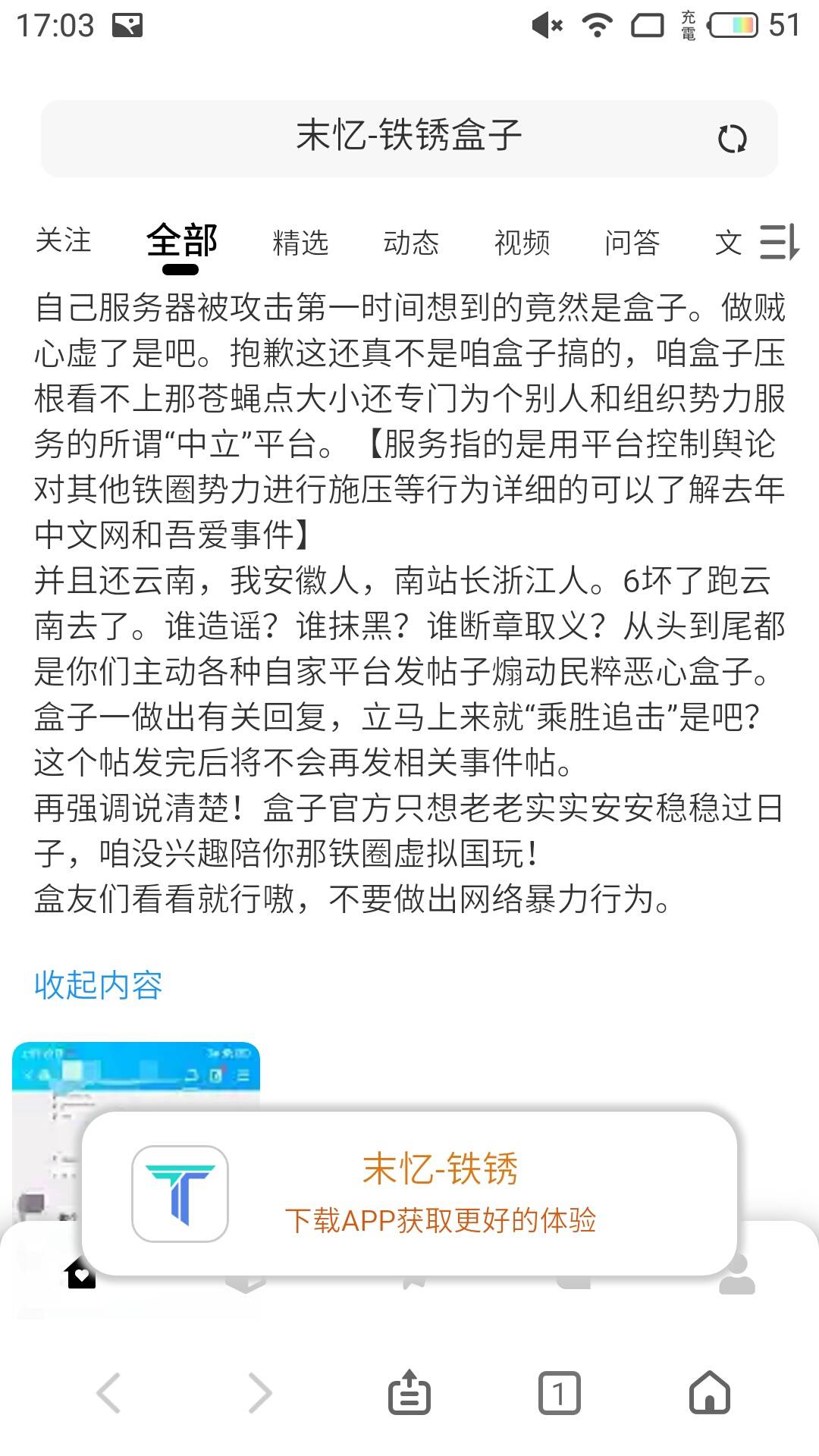Collapse the post via 收起内容

pos(99,985)
